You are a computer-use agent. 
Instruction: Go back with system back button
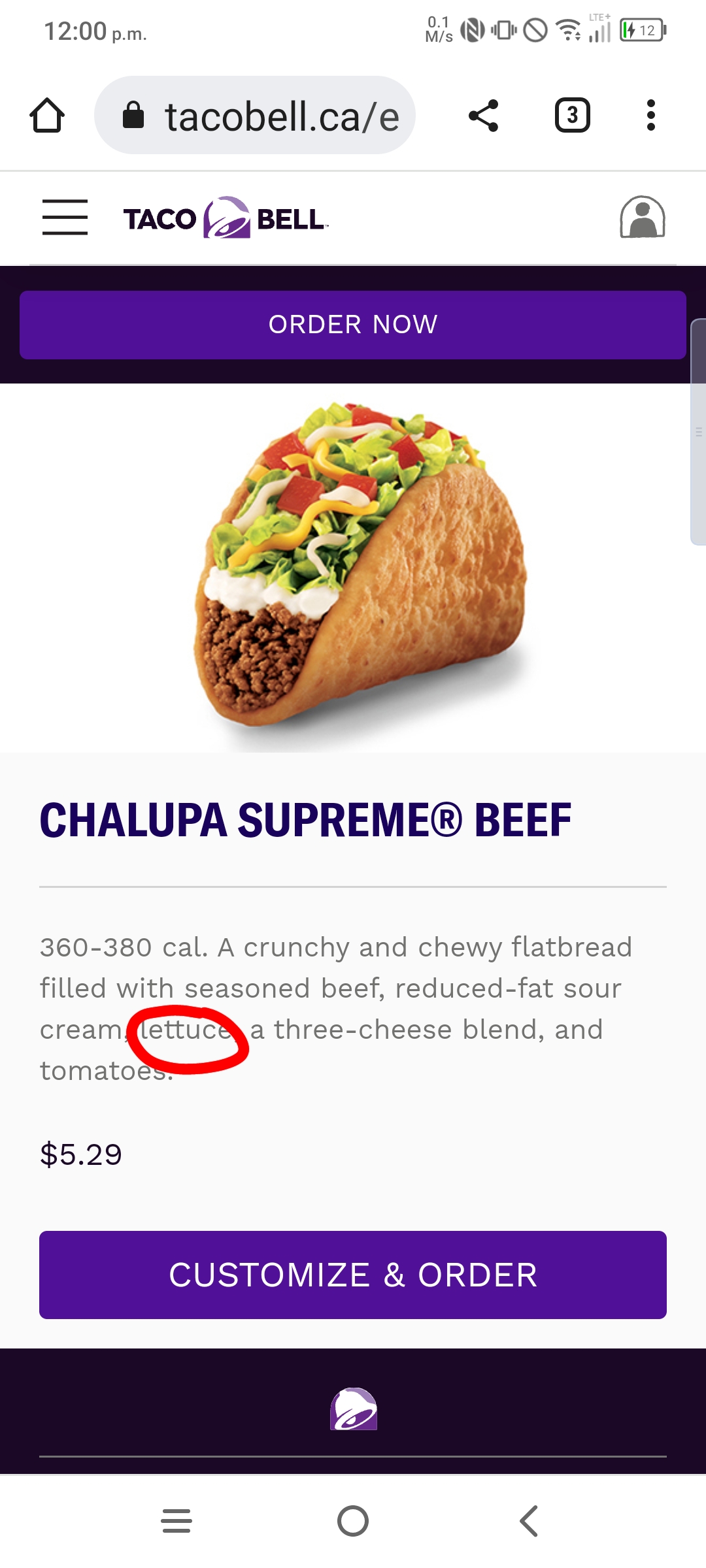[x=529, y=1521]
